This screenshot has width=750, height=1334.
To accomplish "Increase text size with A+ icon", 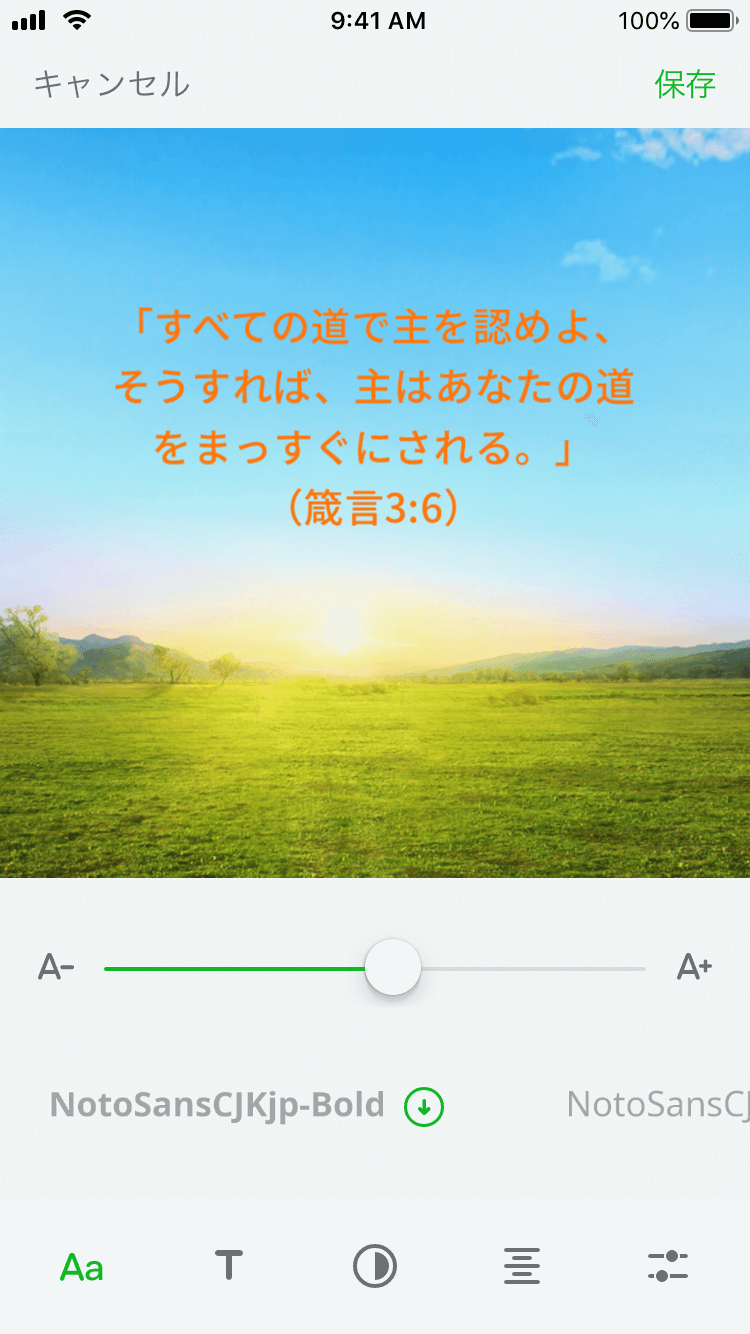I will point(694,967).
